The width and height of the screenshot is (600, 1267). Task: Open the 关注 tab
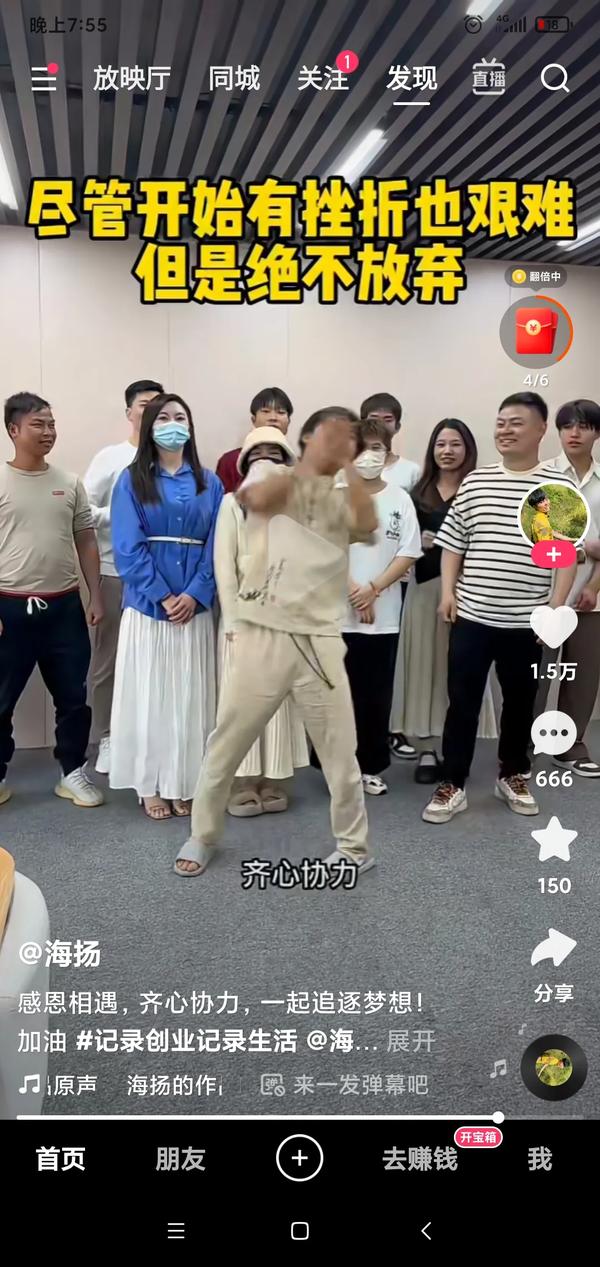click(323, 79)
